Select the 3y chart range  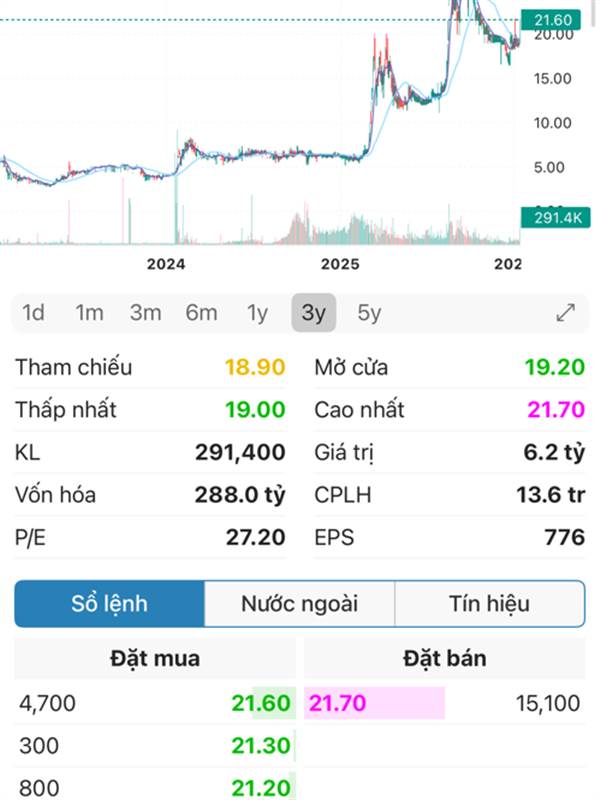(314, 313)
